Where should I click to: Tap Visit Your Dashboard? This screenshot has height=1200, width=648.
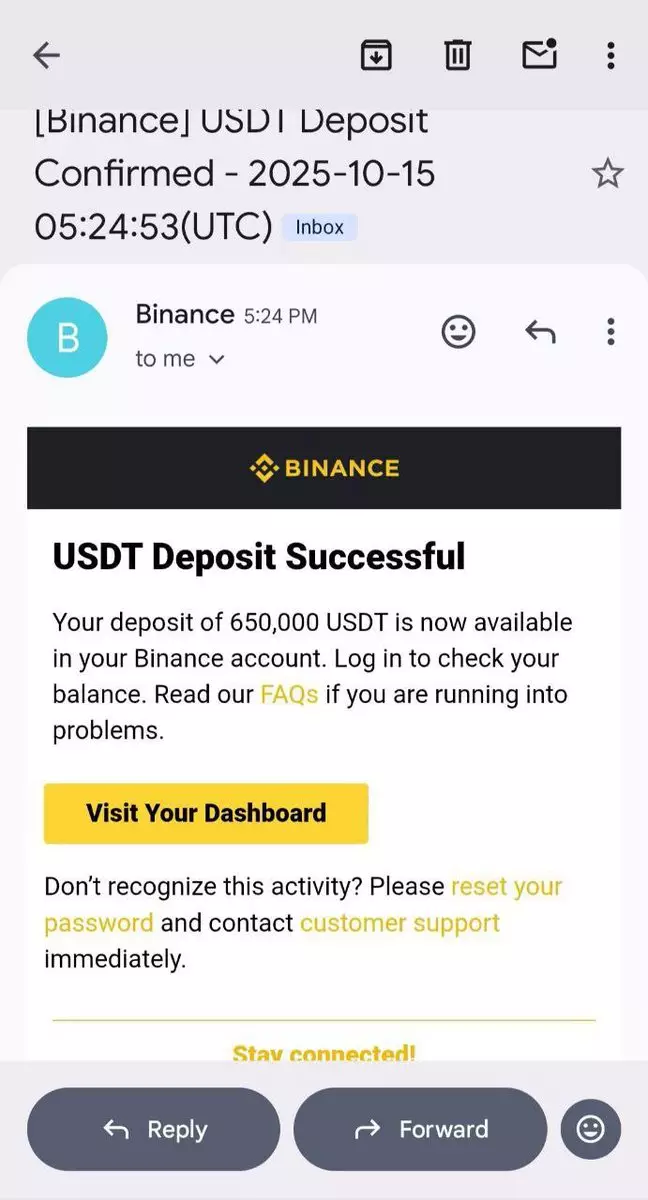(x=206, y=813)
